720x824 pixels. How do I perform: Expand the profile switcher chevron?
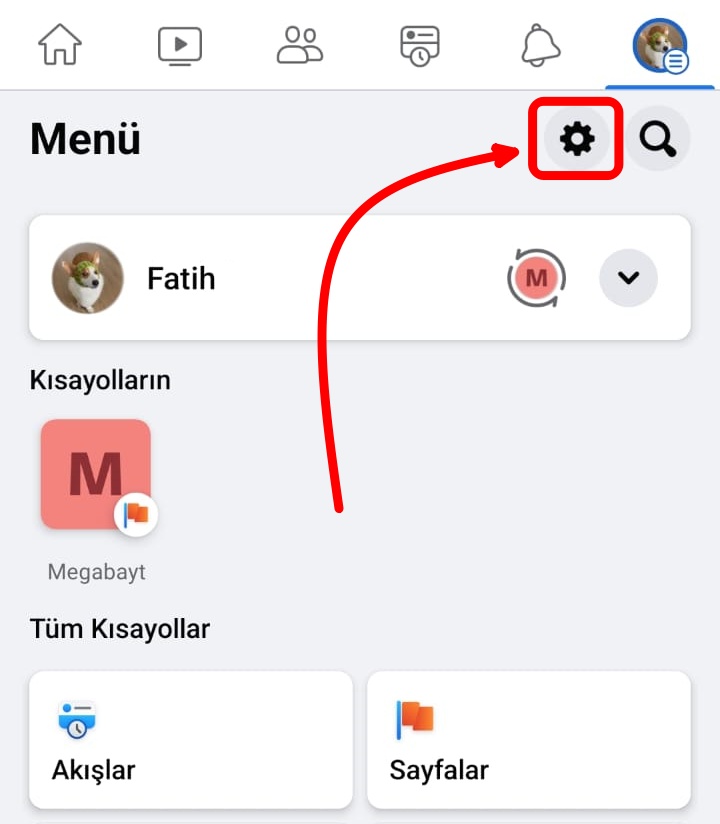[628, 278]
